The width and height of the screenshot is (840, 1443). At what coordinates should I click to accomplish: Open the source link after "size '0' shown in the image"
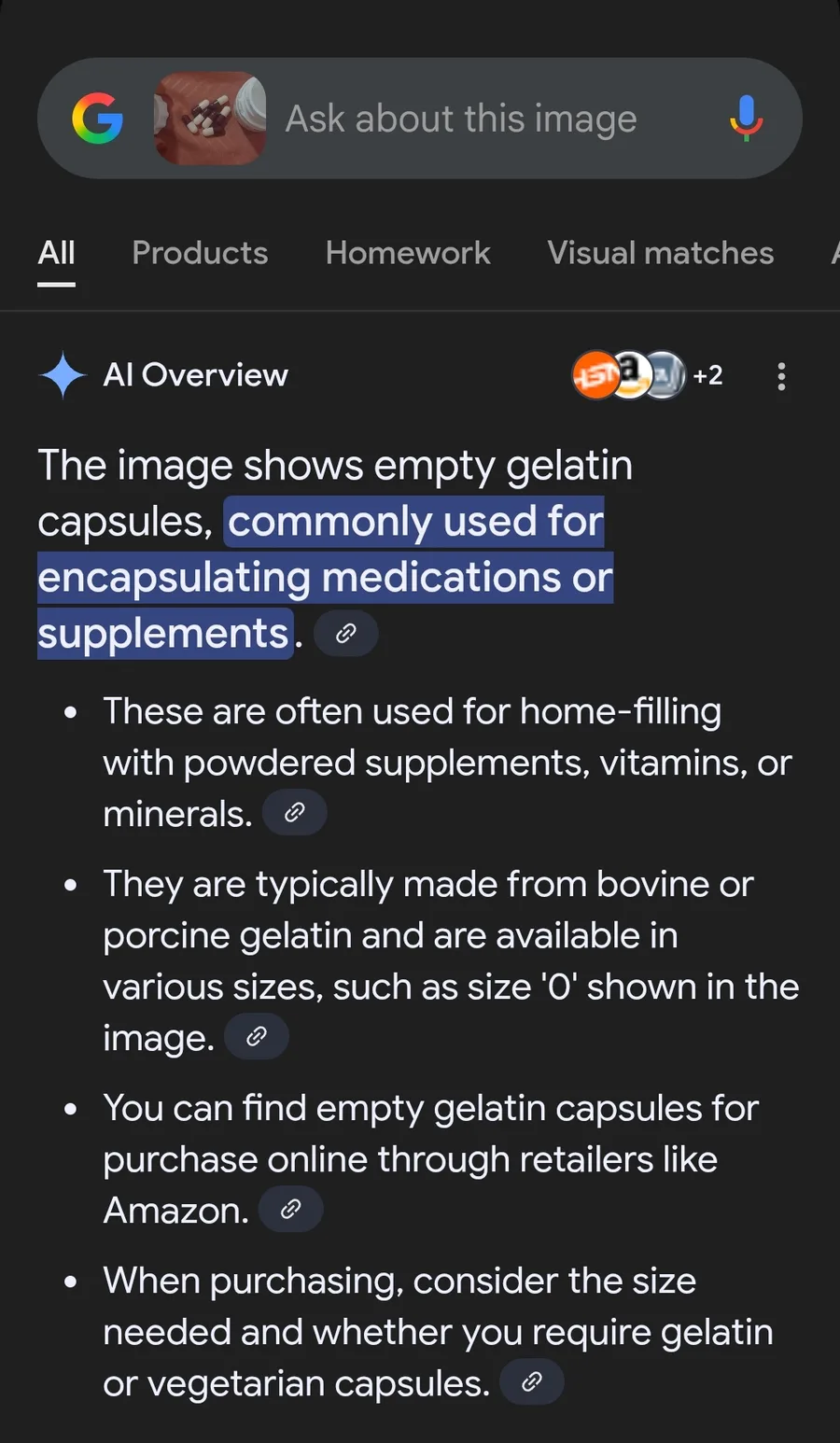[x=257, y=1037]
